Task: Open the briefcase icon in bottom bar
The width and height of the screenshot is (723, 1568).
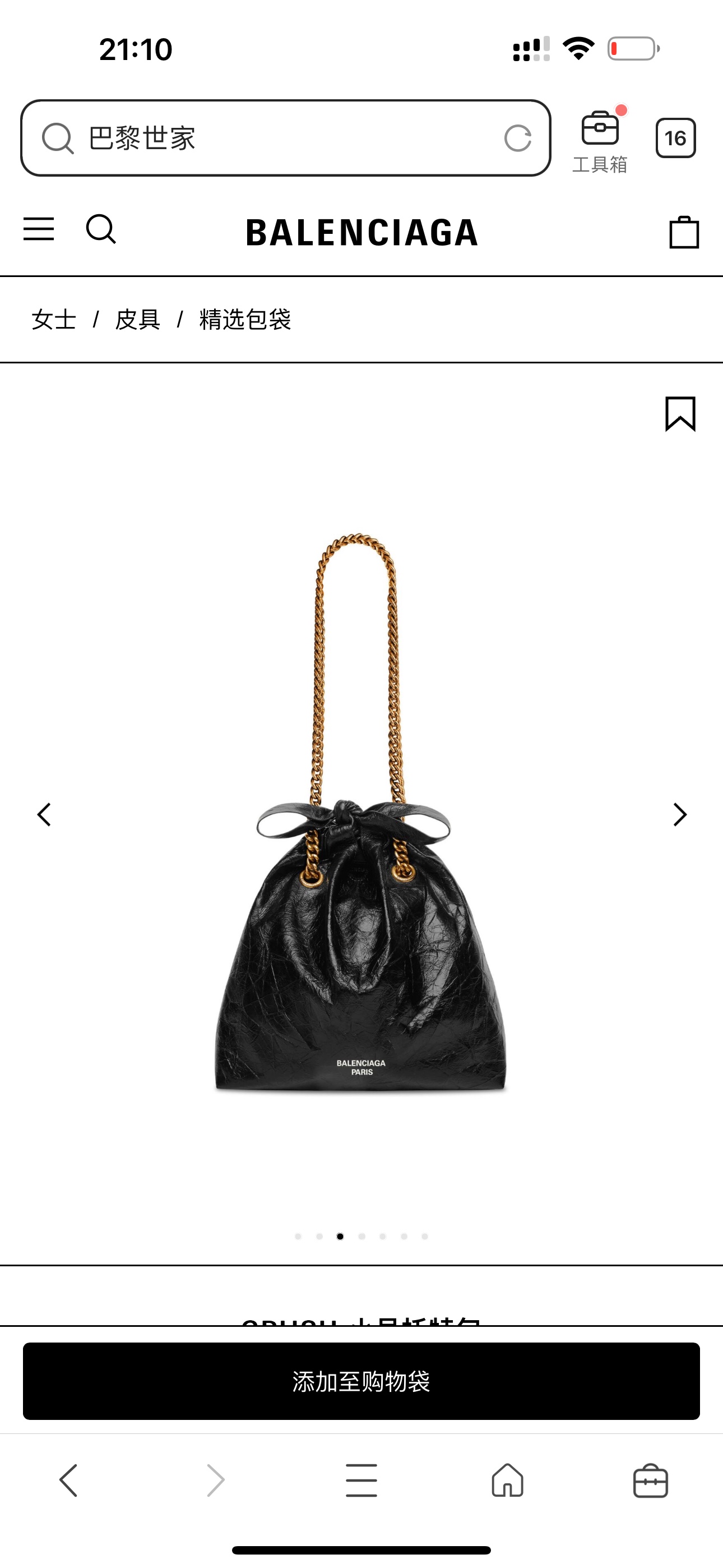Action: tap(651, 1481)
